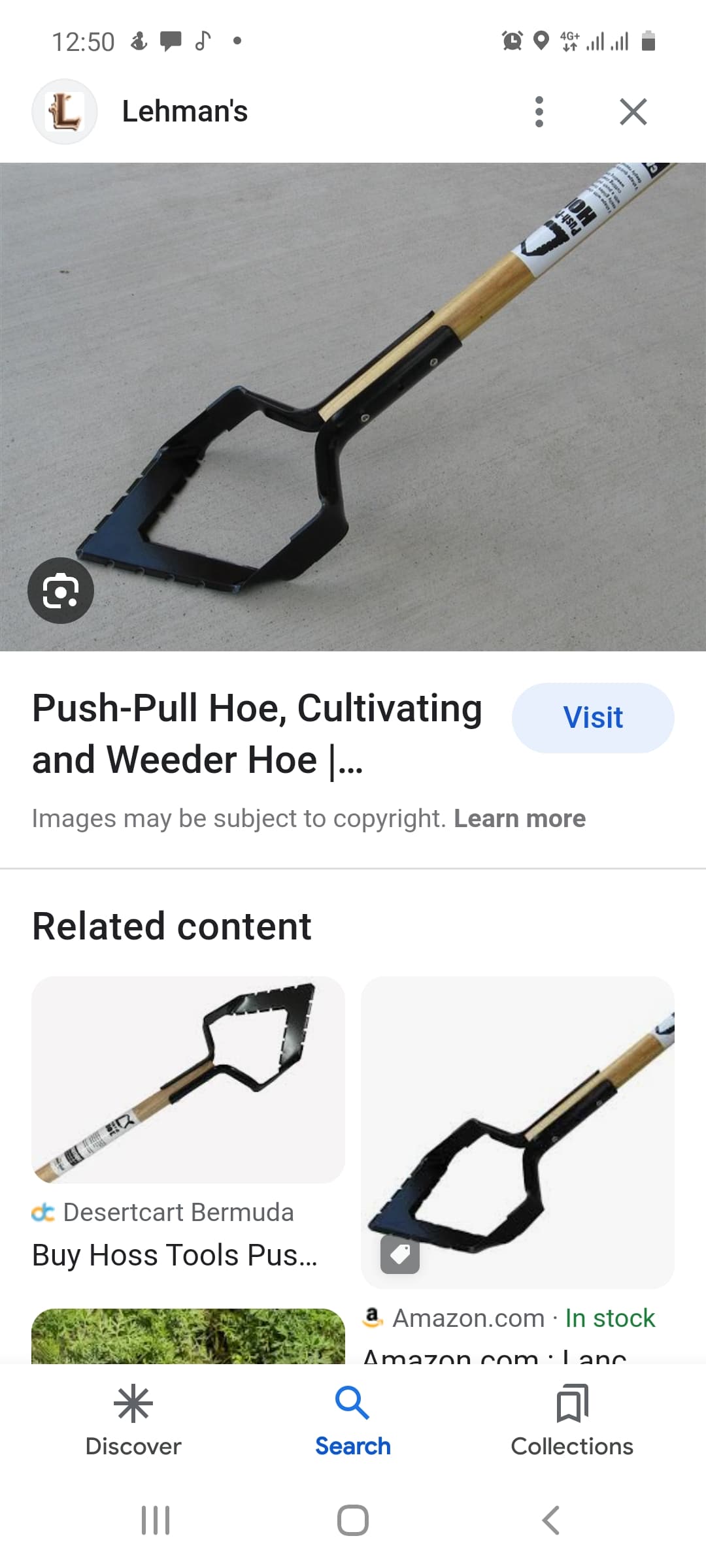This screenshot has height=1568, width=706.
Task: Search this image with Google Lens
Action: [x=61, y=591]
